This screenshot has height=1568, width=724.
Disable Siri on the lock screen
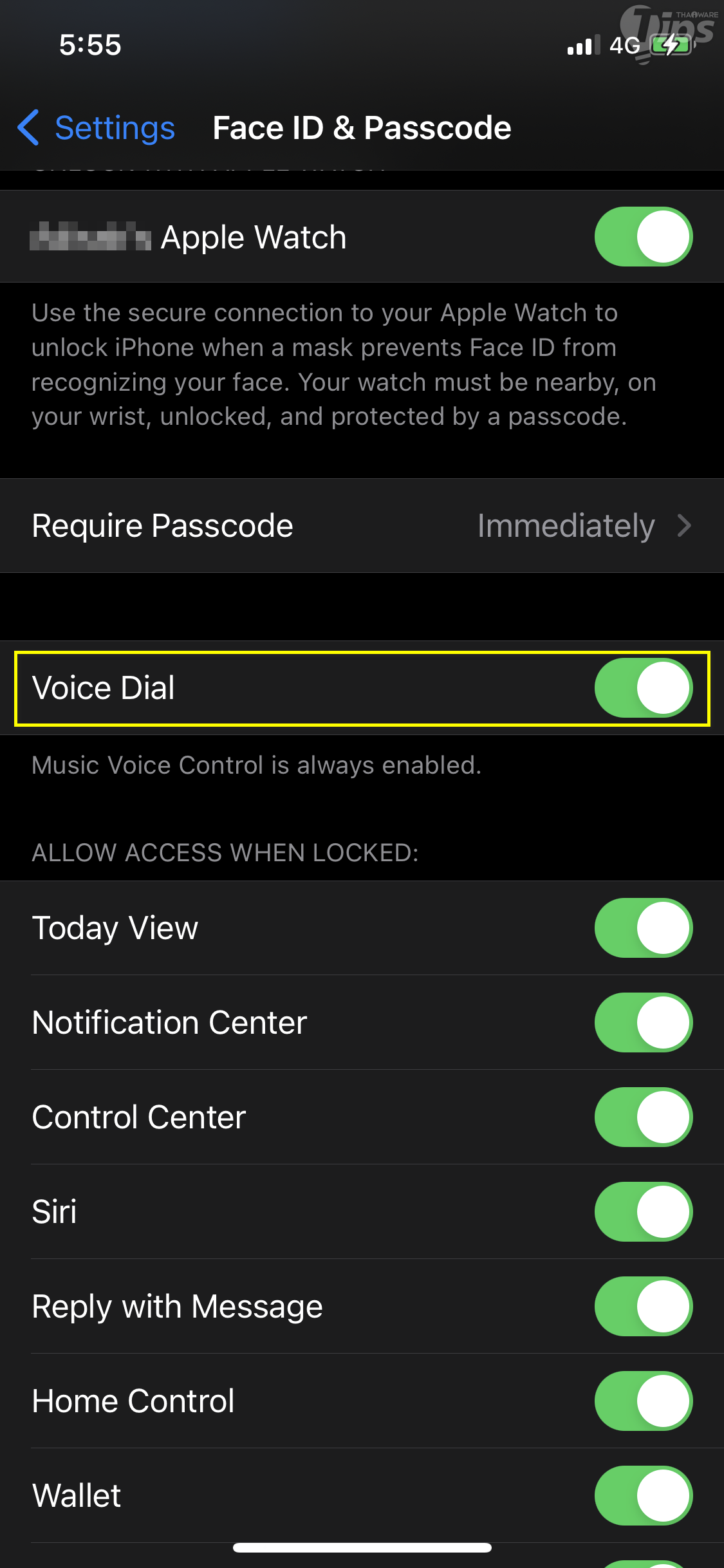point(643,1211)
